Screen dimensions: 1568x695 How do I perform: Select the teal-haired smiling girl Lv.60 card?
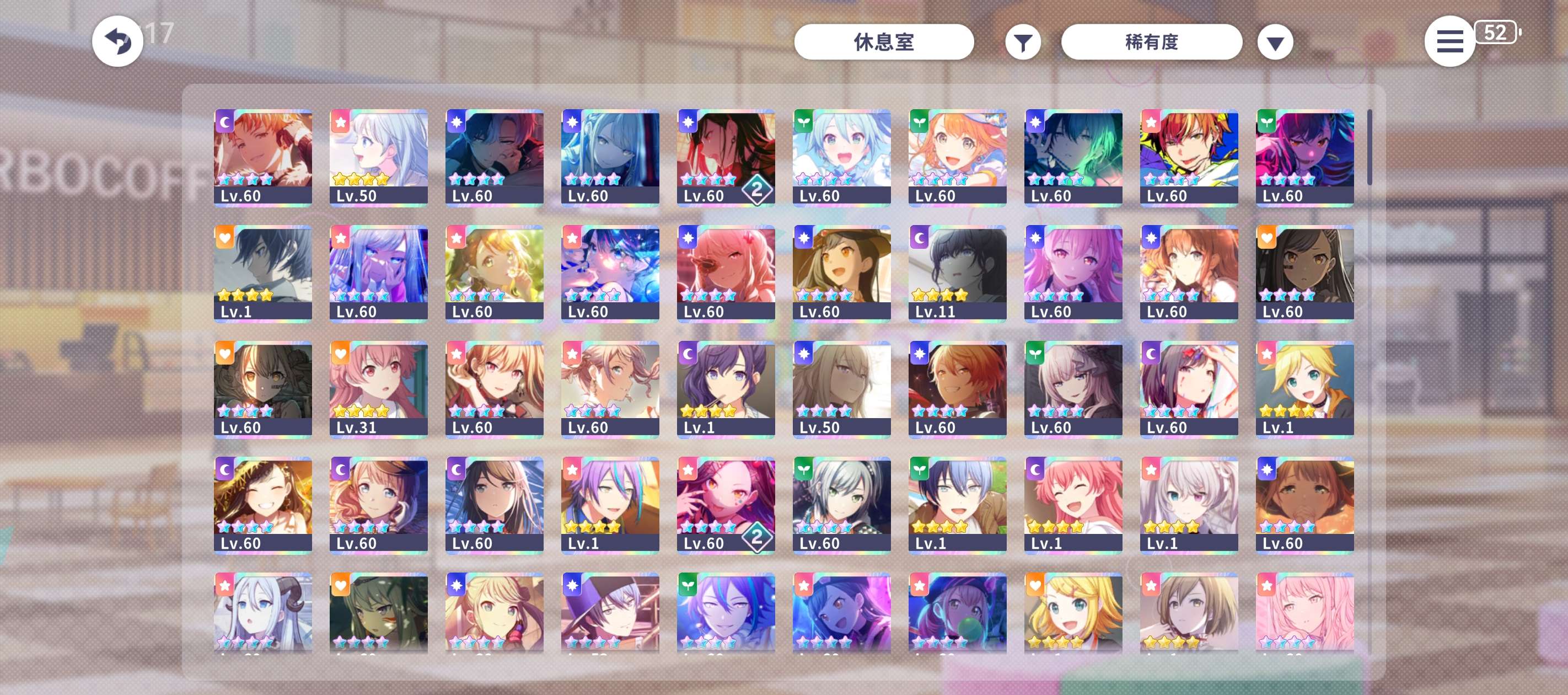click(841, 157)
